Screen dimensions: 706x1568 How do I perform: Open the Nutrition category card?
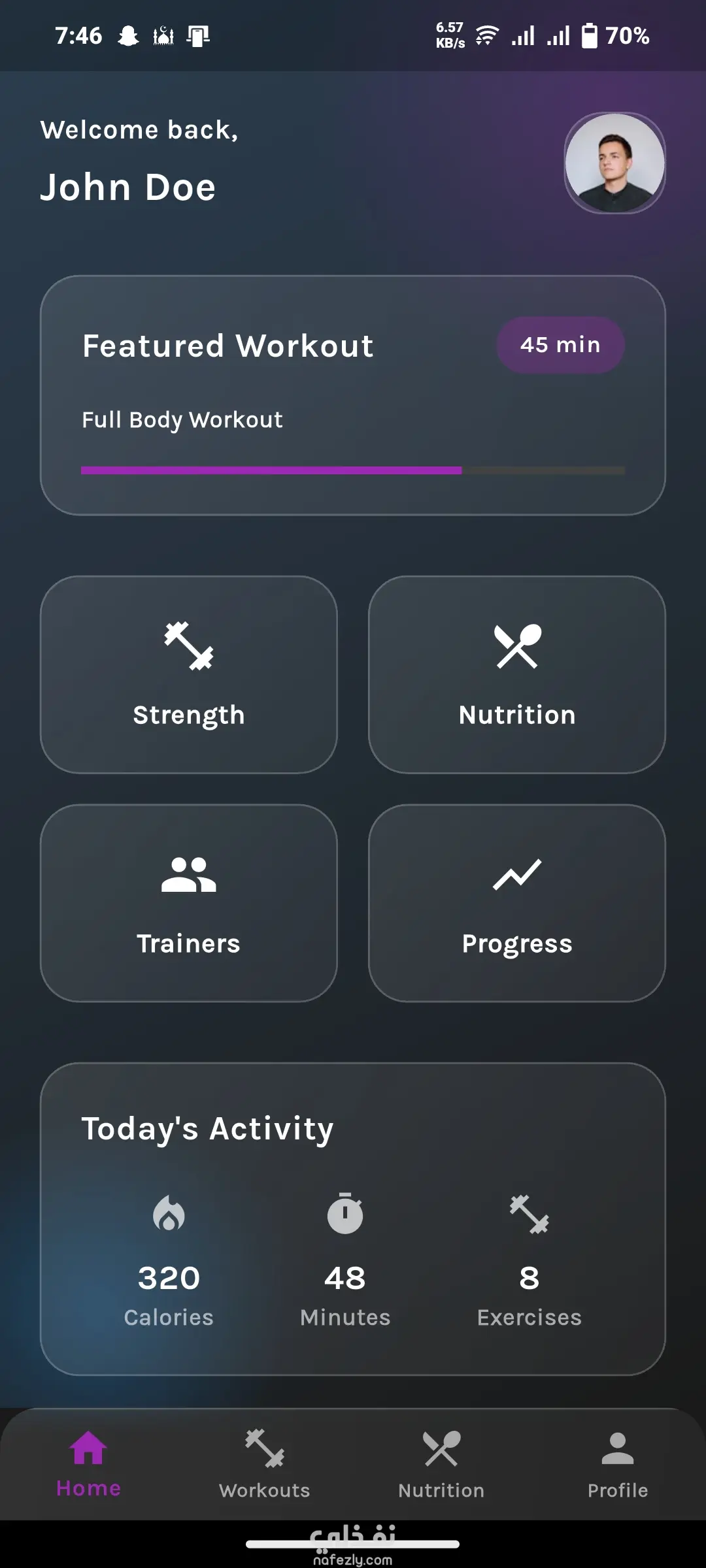[516, 674]
